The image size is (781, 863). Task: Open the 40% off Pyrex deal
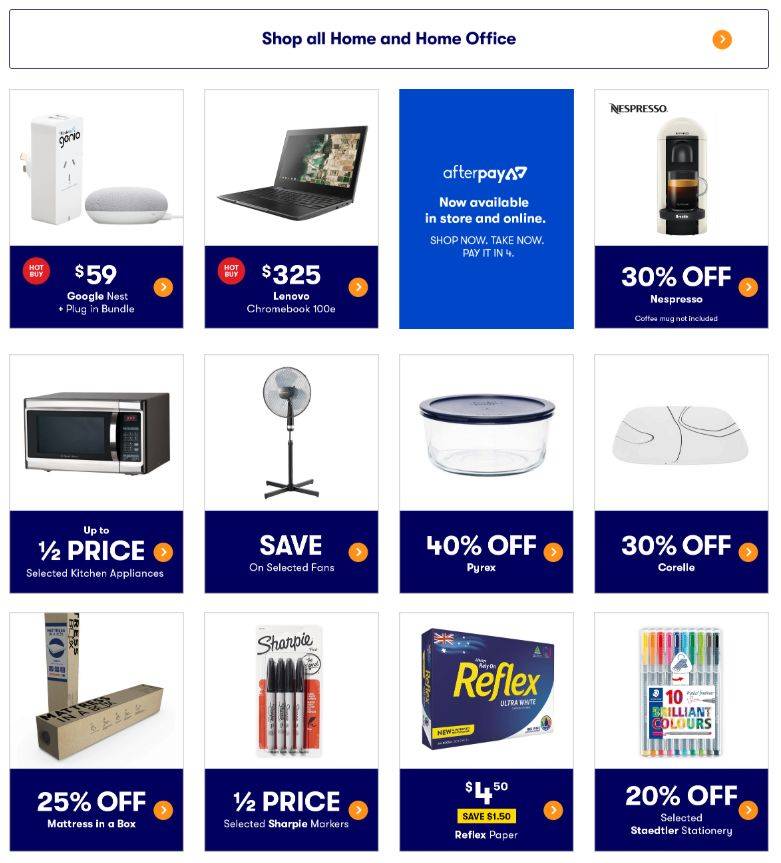point(486,473)
